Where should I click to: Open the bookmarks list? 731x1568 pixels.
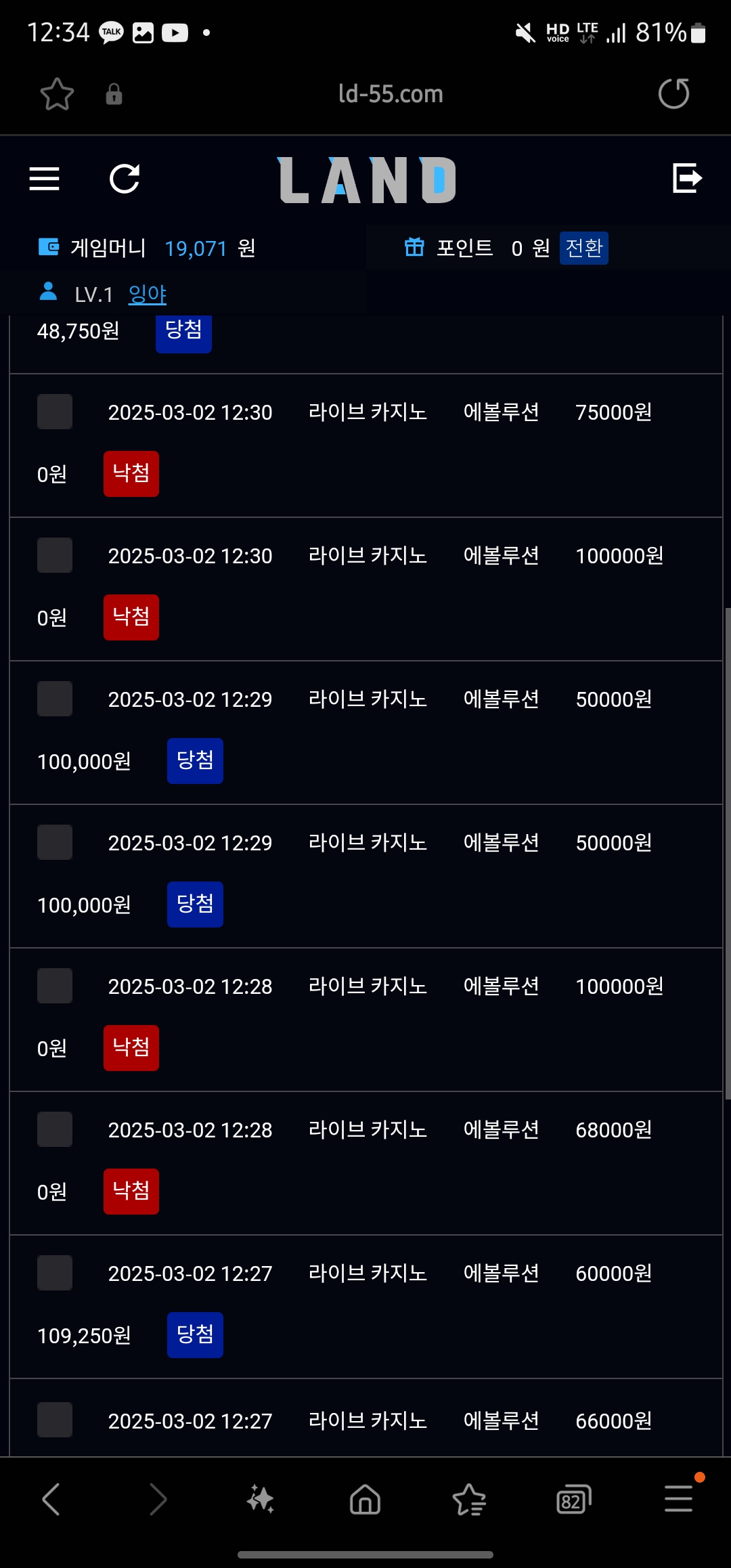coord(469,1499)
